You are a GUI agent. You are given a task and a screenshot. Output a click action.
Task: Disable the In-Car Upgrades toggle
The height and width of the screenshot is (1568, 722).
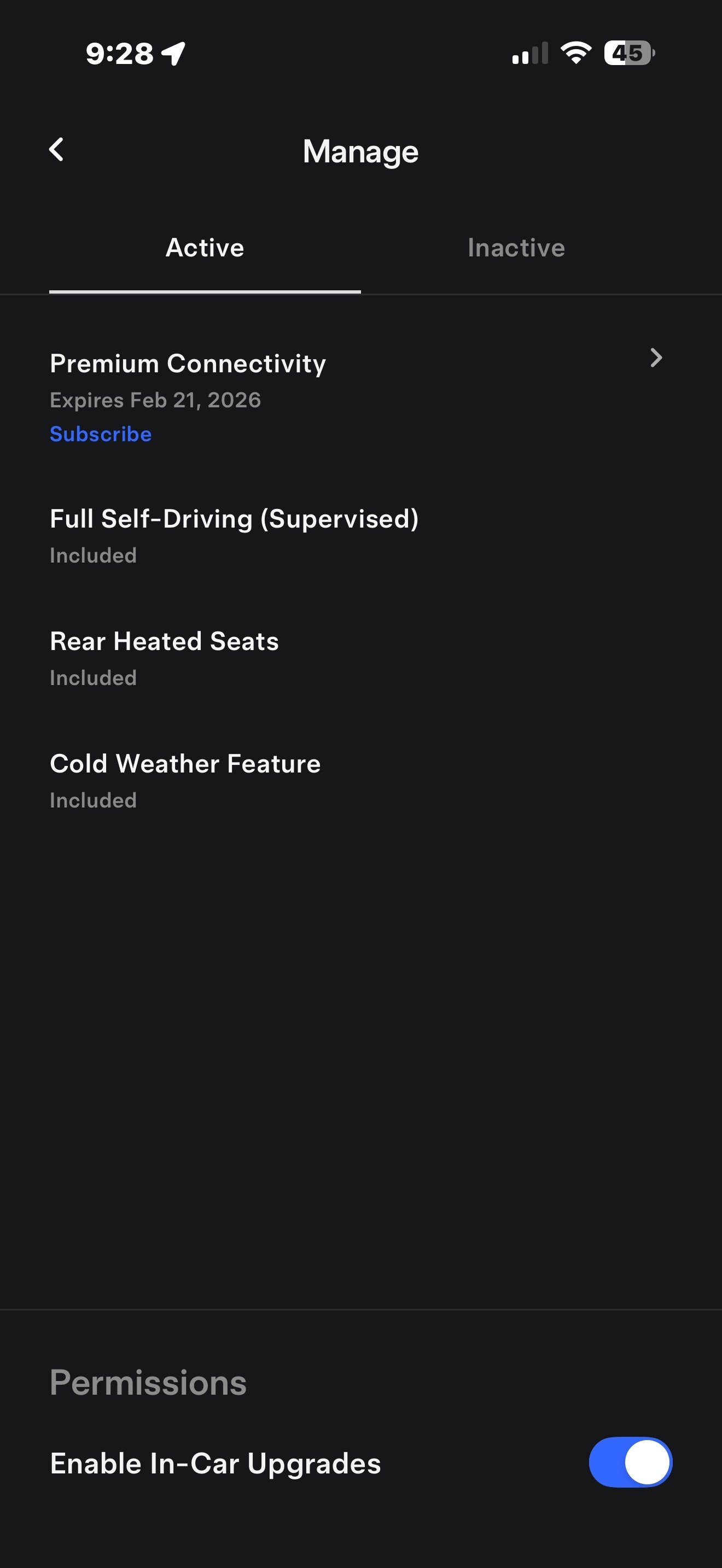[x=630, y=1462]
